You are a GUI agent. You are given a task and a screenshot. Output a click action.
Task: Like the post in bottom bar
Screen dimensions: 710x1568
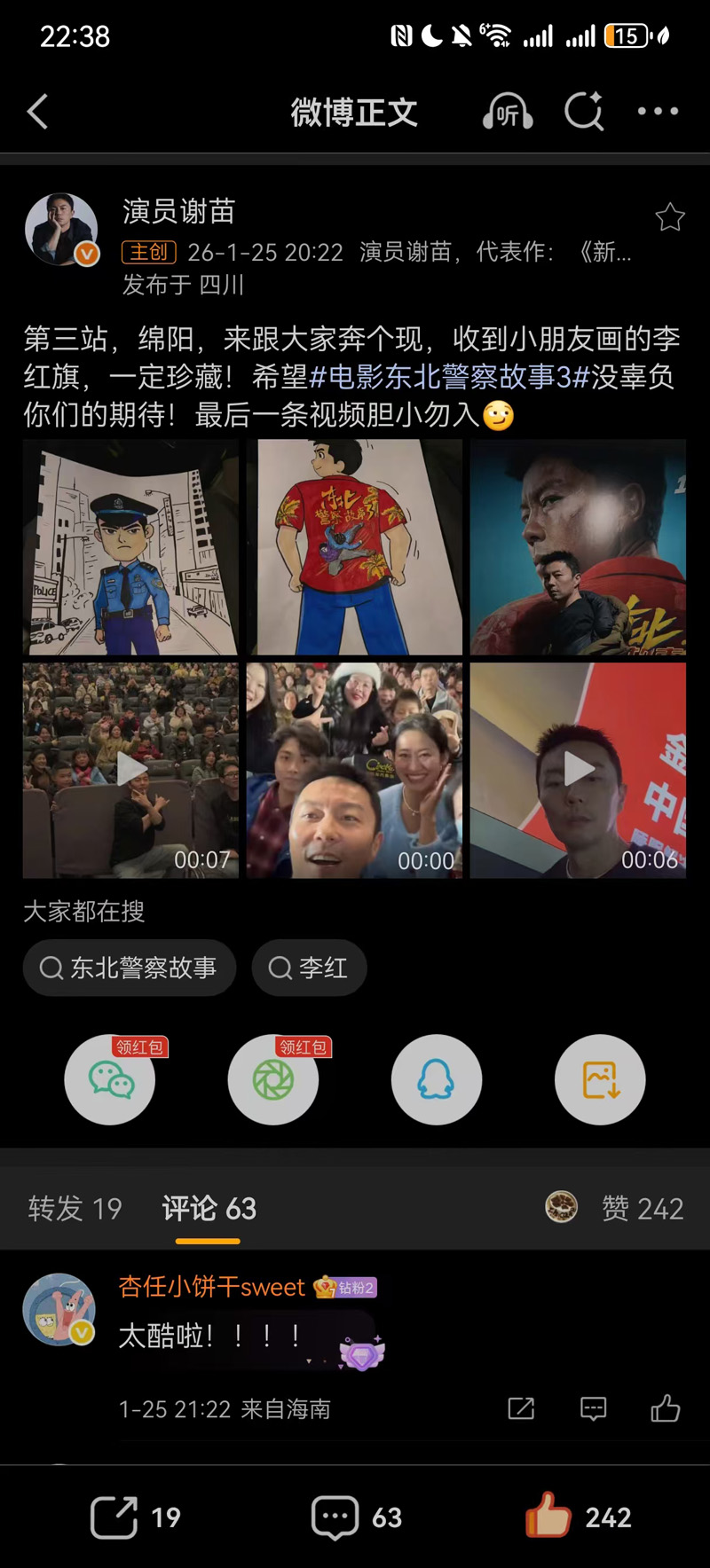tap(577, 1517)
